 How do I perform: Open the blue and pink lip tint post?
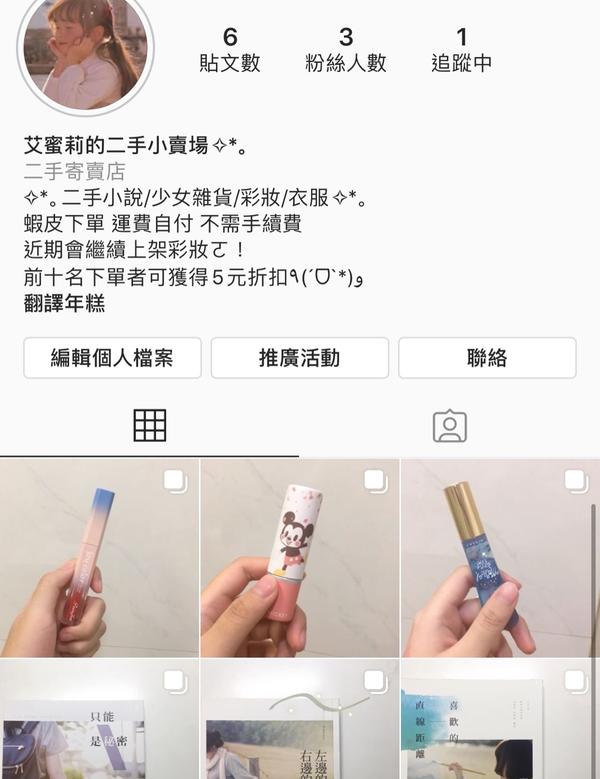coord(99,558)
